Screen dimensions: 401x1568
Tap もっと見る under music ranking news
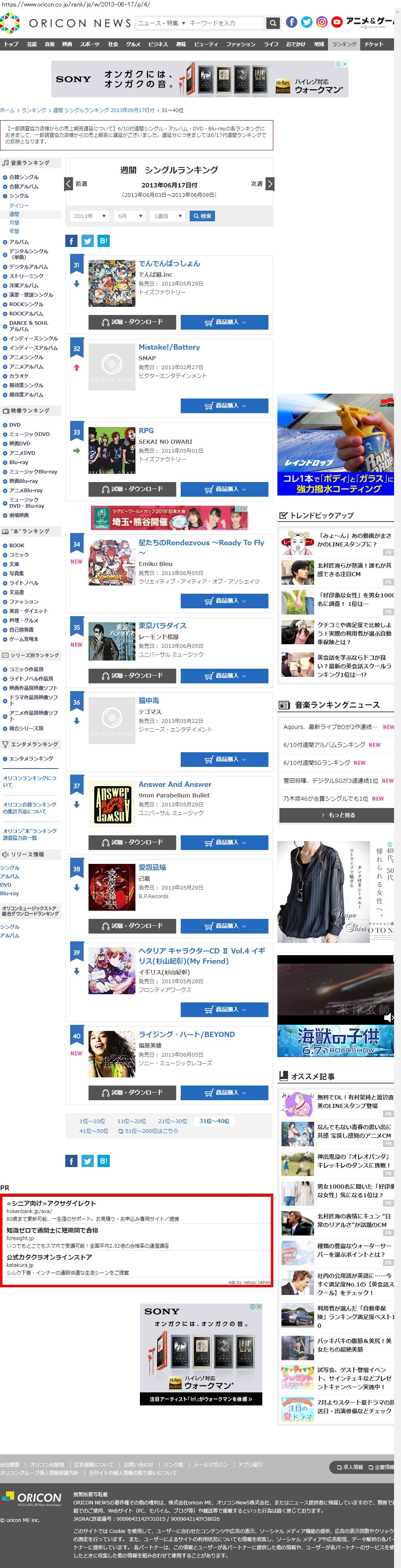337,815
